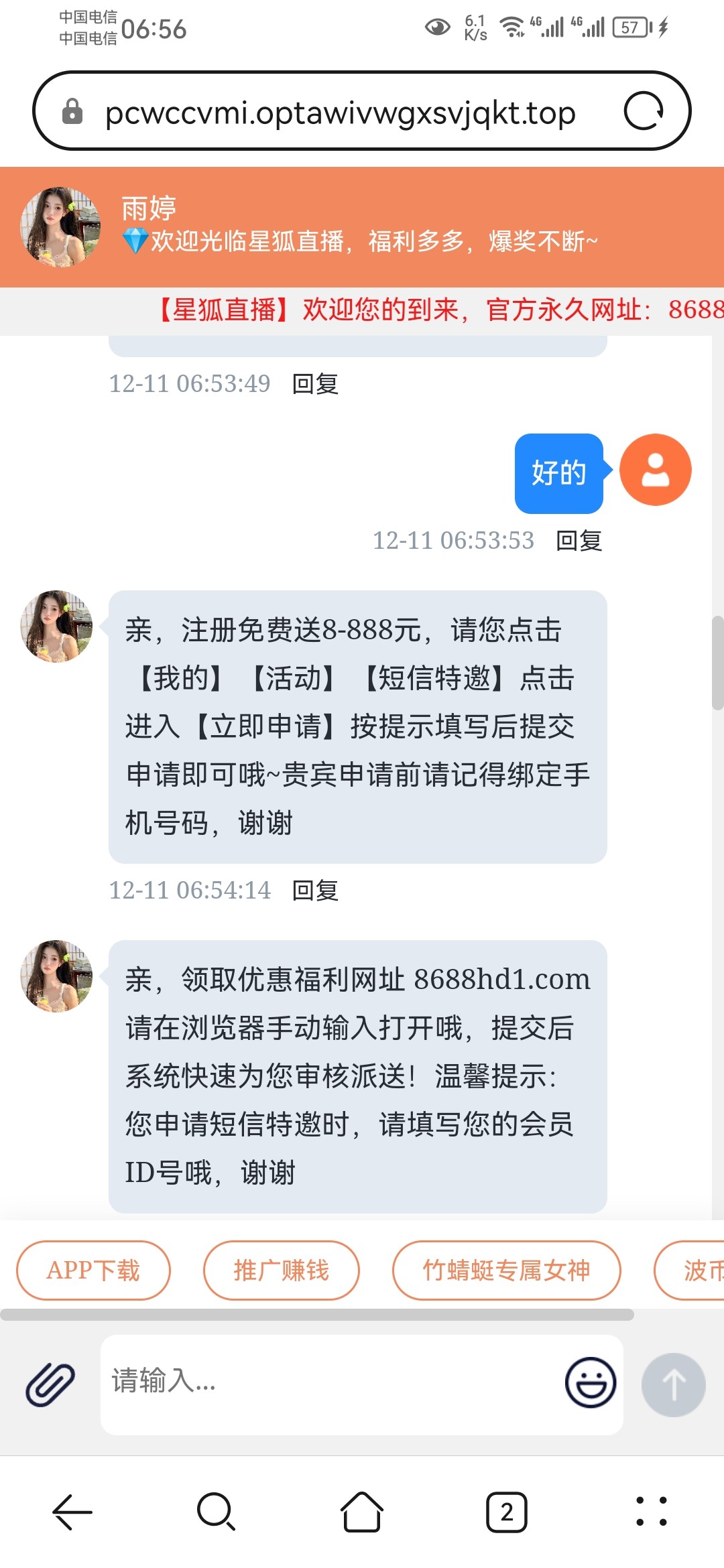Screen dimensions: 724x1568
Task: Edit the browser URL address
Action: coord(341,113)
